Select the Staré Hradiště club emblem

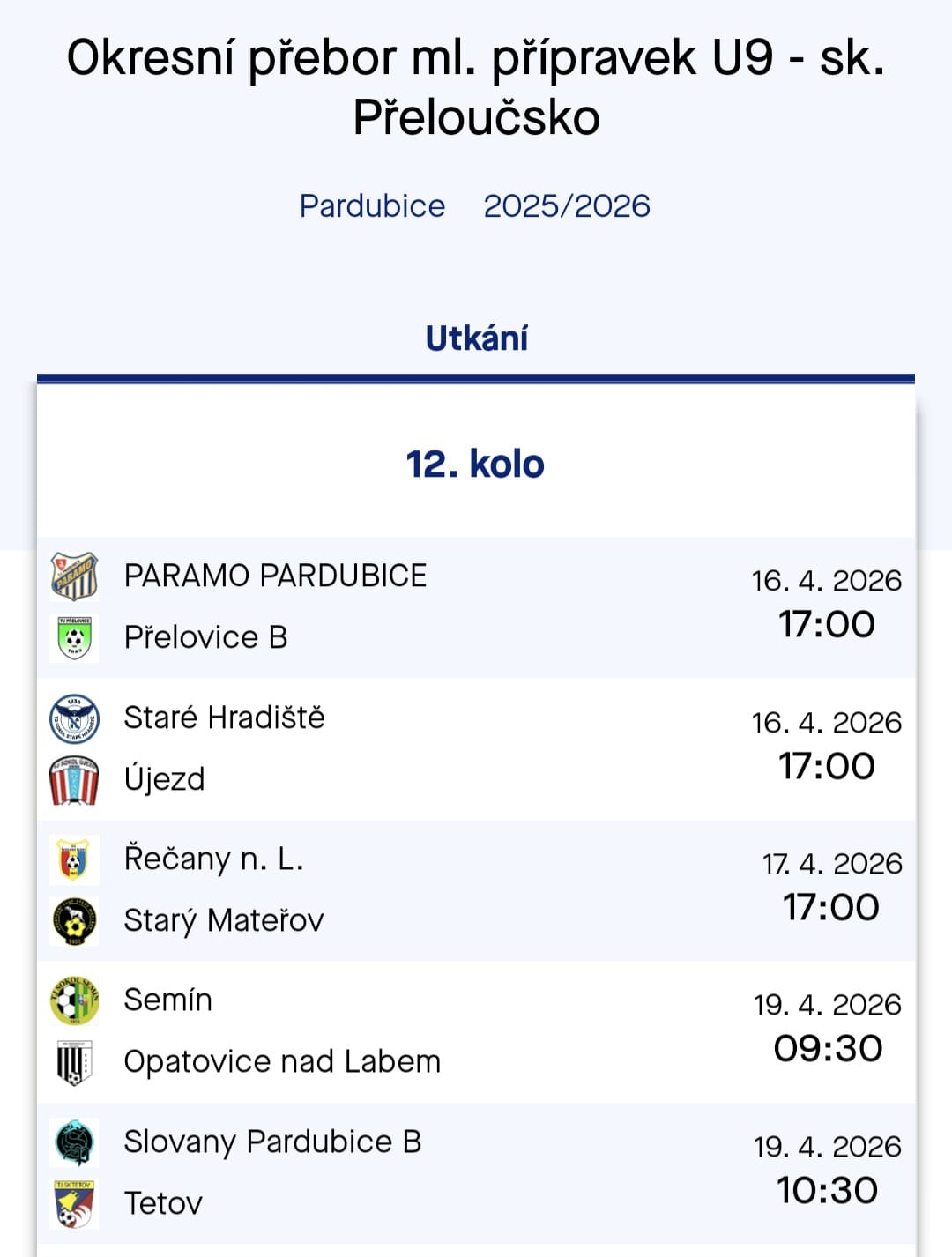(74, 718)
